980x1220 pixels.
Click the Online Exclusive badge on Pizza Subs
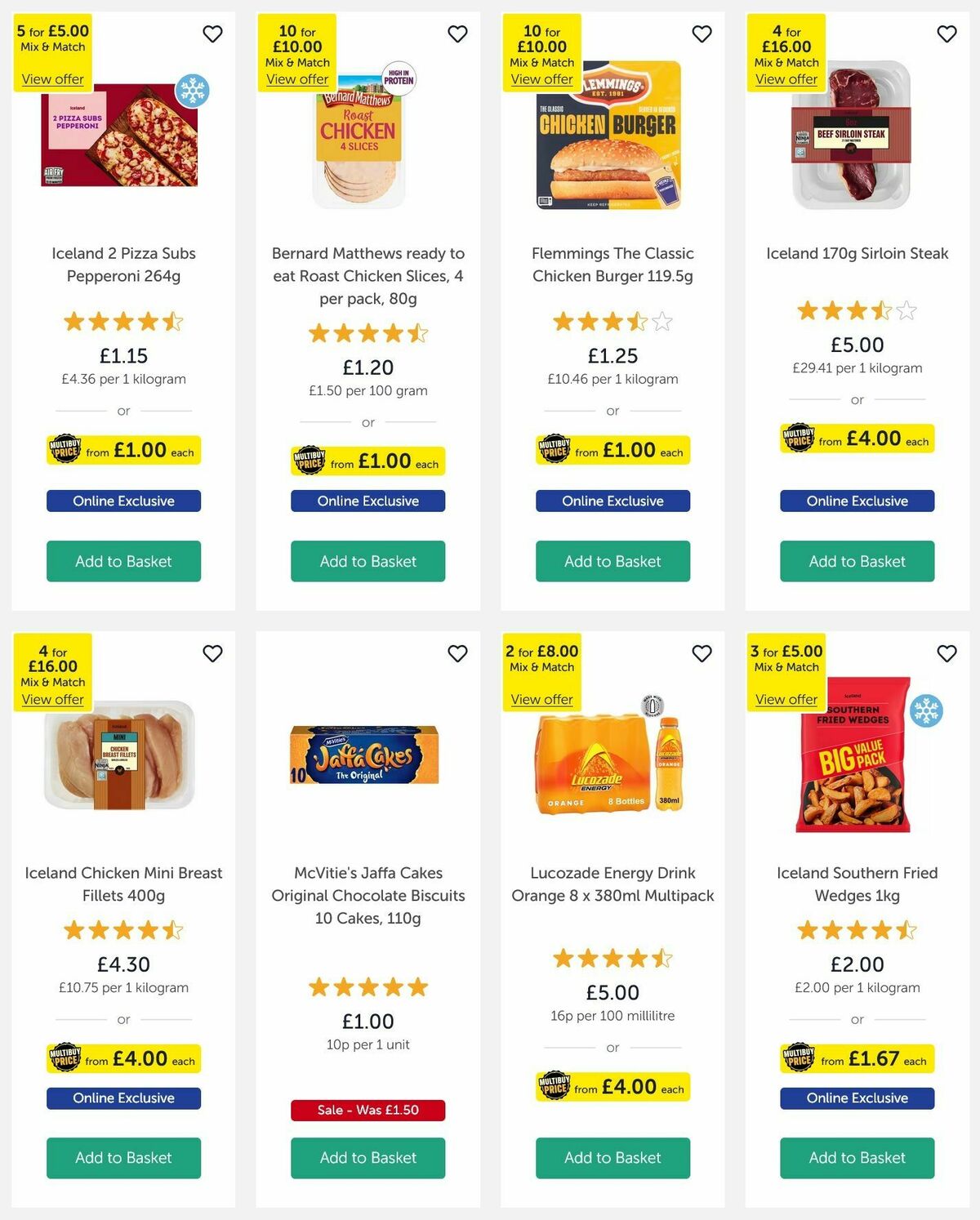[x=123, y=501]
